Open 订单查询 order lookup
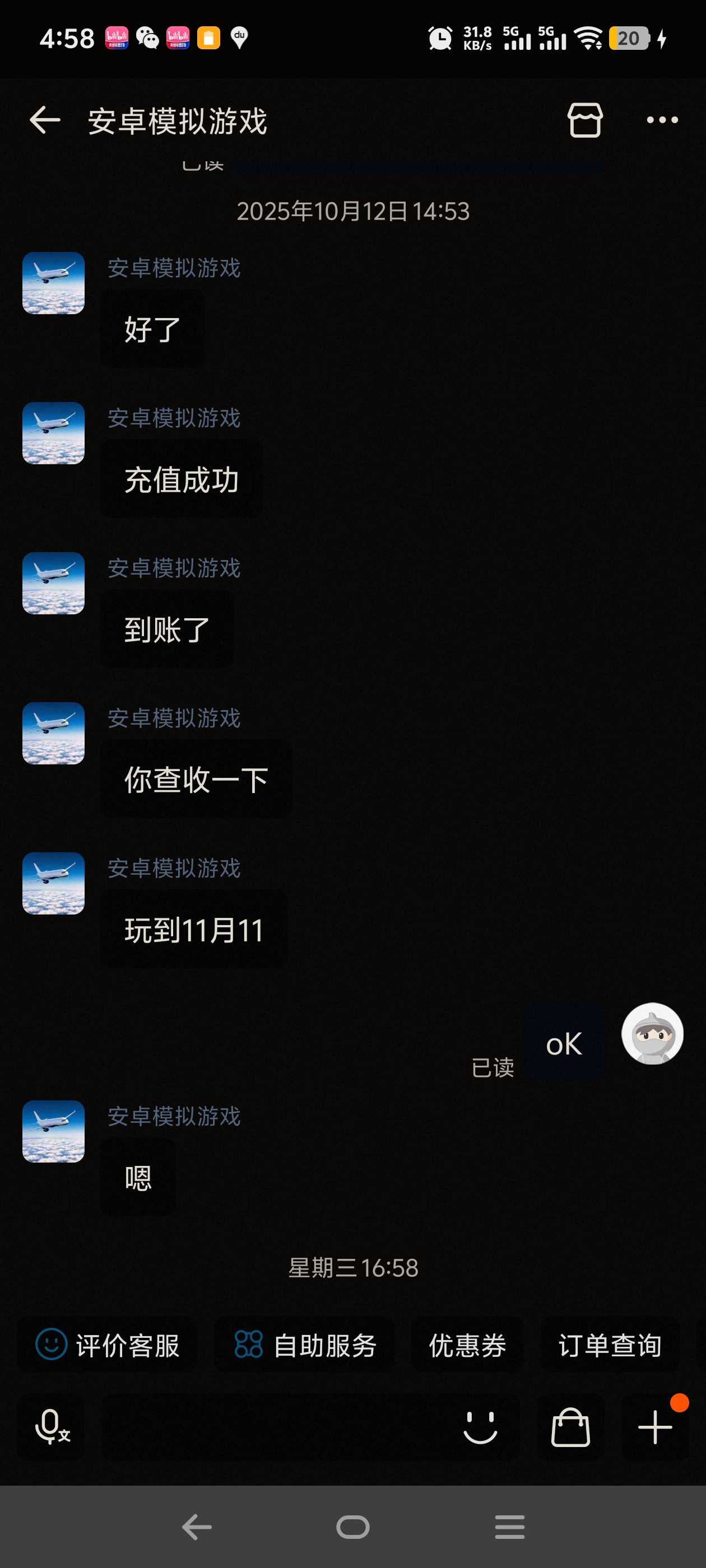This screenshot has width=706, height=1568. 610,1345
